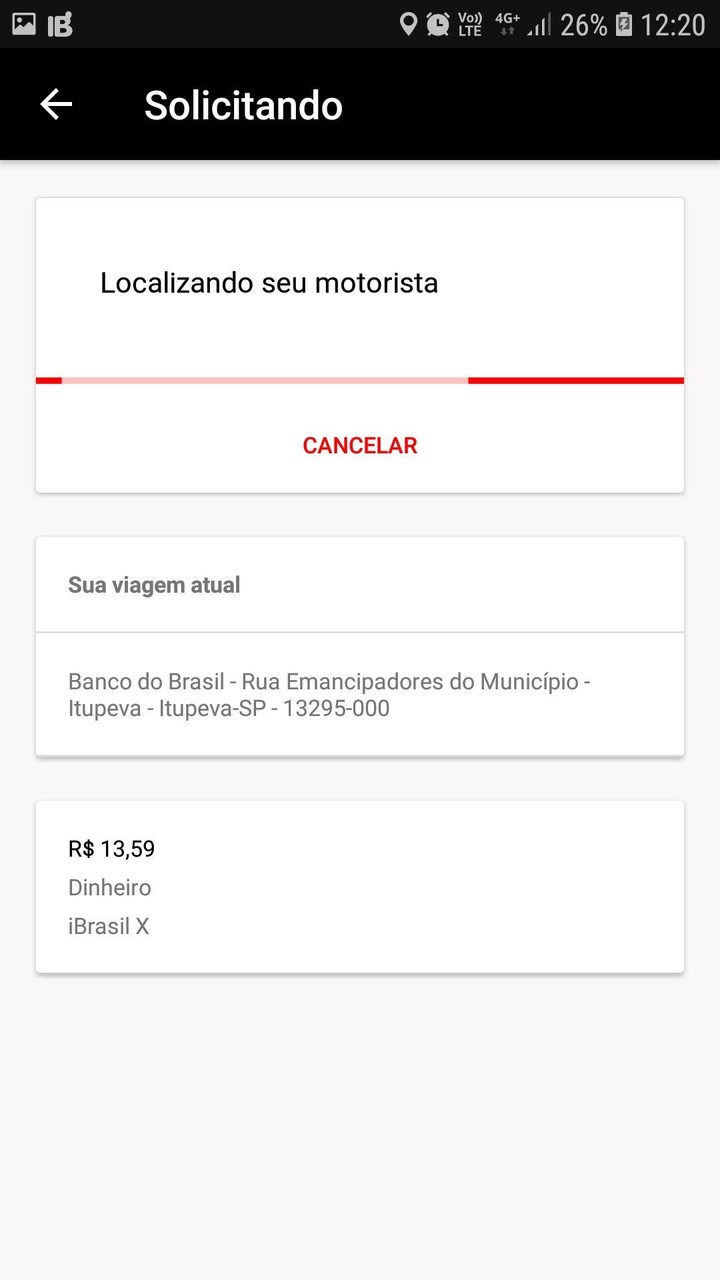The width and height of the screenshot is (720, 1280).
Task: Open the Sua viagem atual section header
Action: [x=154, y=585]
